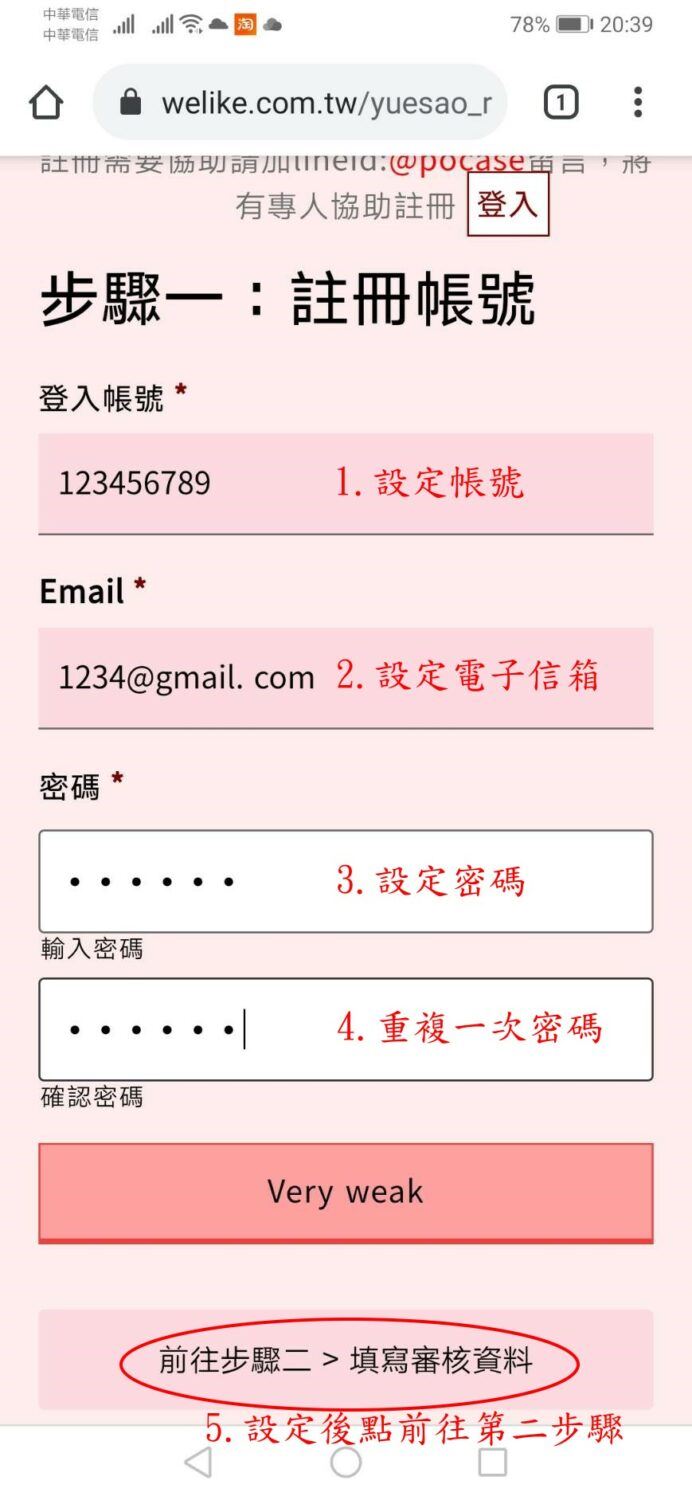Viewport: 692px width, 1500px height.
Task: Go to Chrome's home page icon
Action: click(46, 102)
